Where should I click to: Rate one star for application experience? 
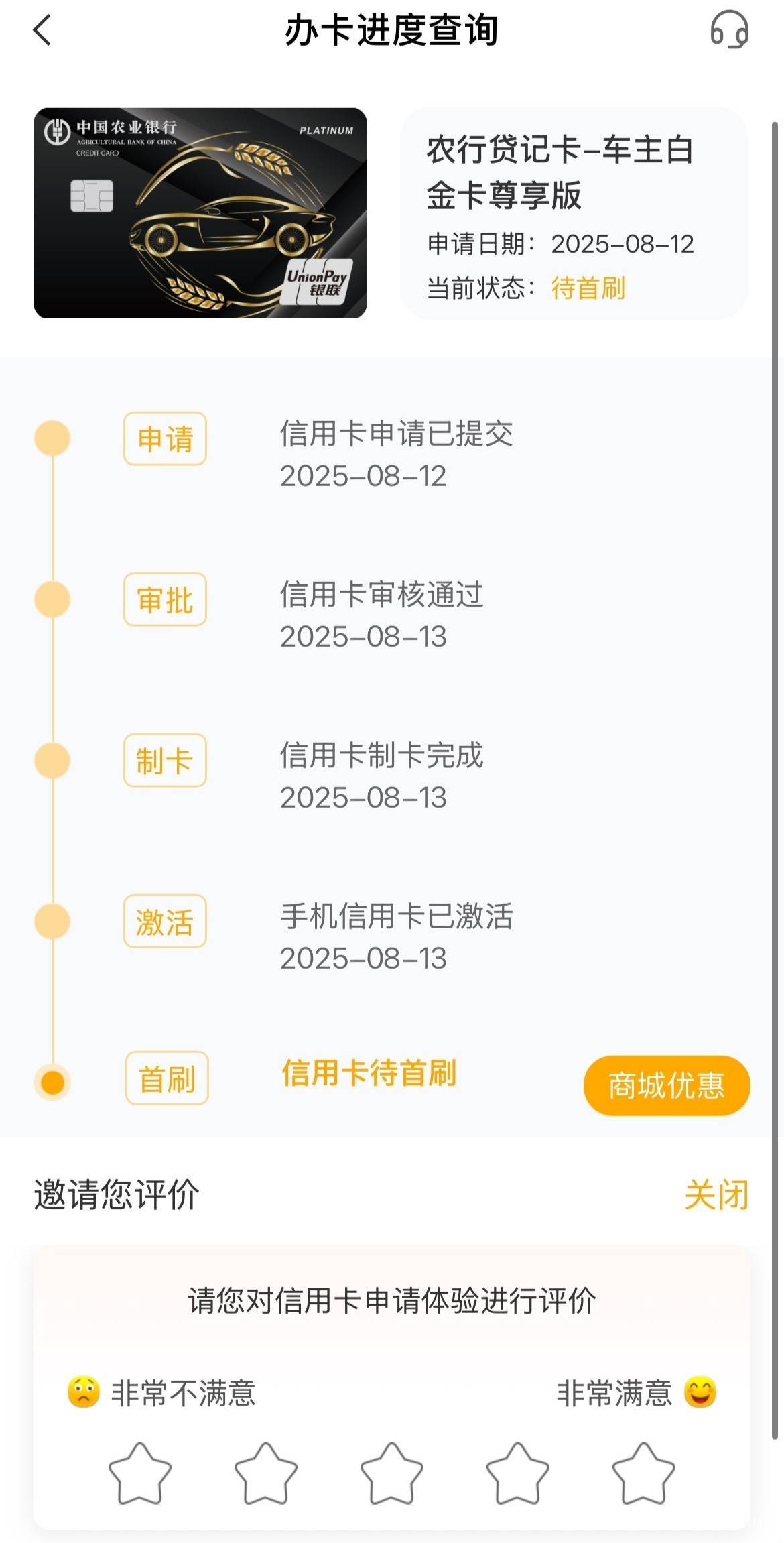(x=139, y=1473)
